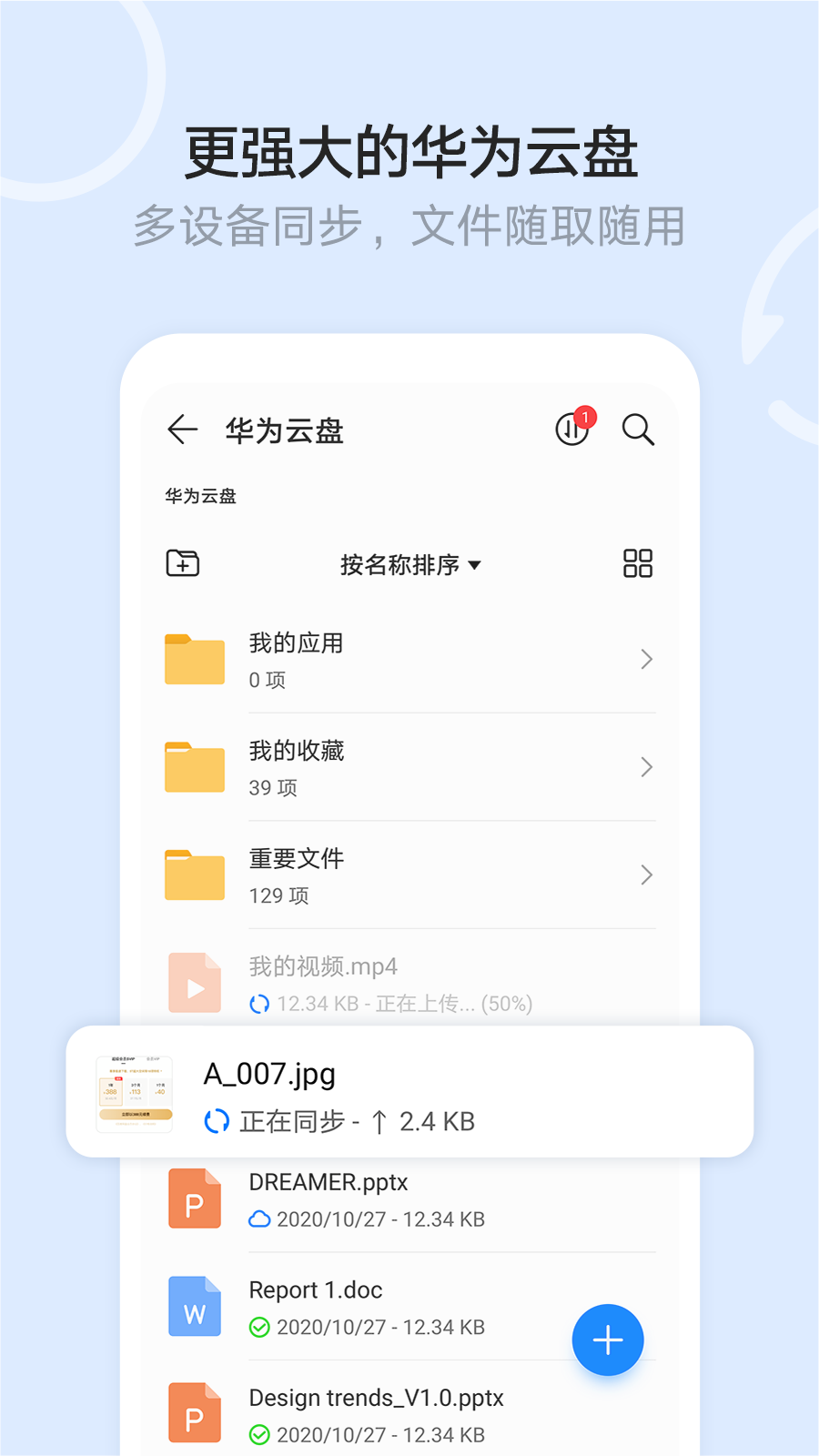Tap the cloud sync status icon on DREAMER.pptx

(260, 1218)
